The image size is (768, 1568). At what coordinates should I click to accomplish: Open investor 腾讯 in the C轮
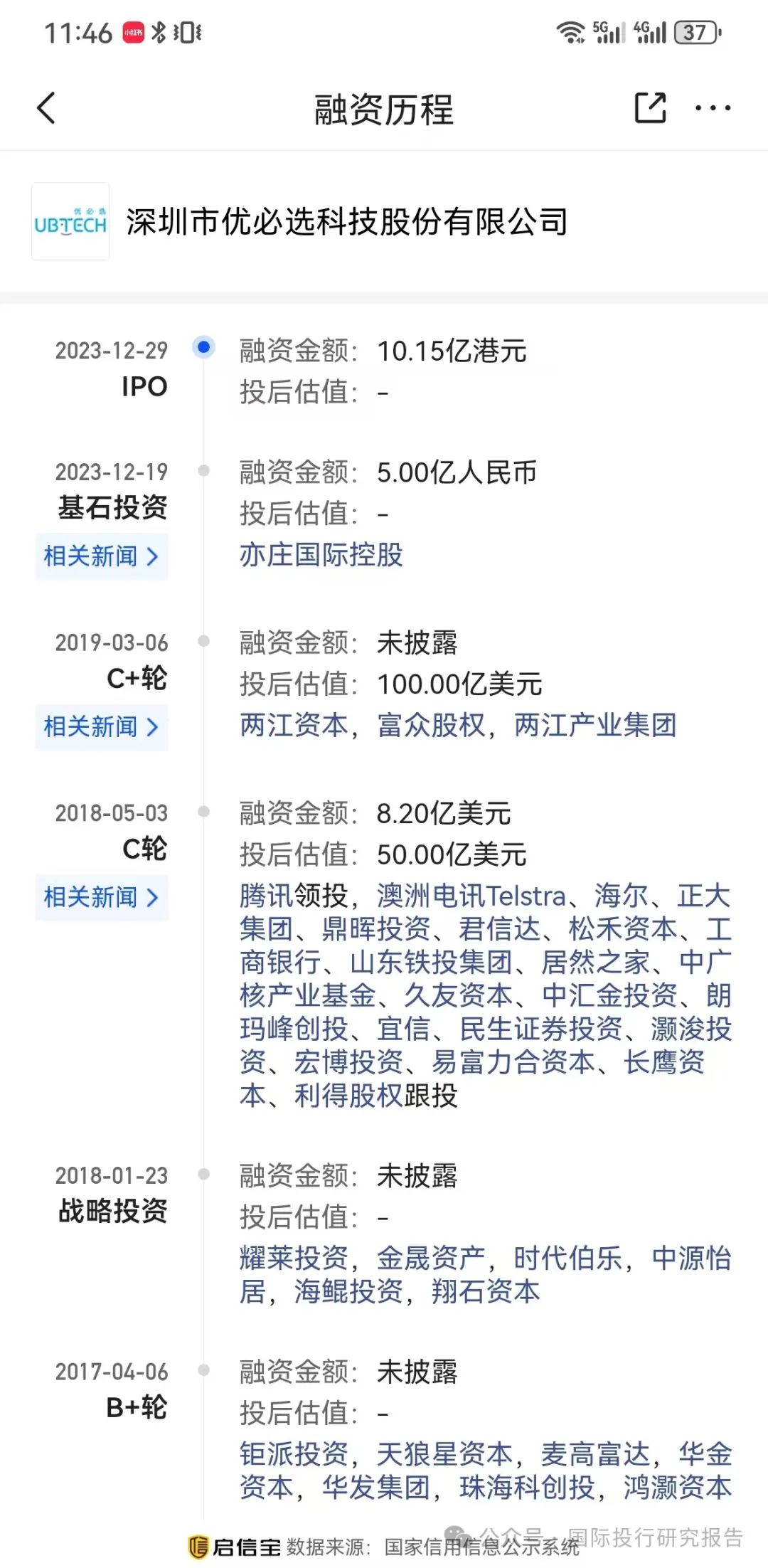pyautogui.click(x=267, y=896)
